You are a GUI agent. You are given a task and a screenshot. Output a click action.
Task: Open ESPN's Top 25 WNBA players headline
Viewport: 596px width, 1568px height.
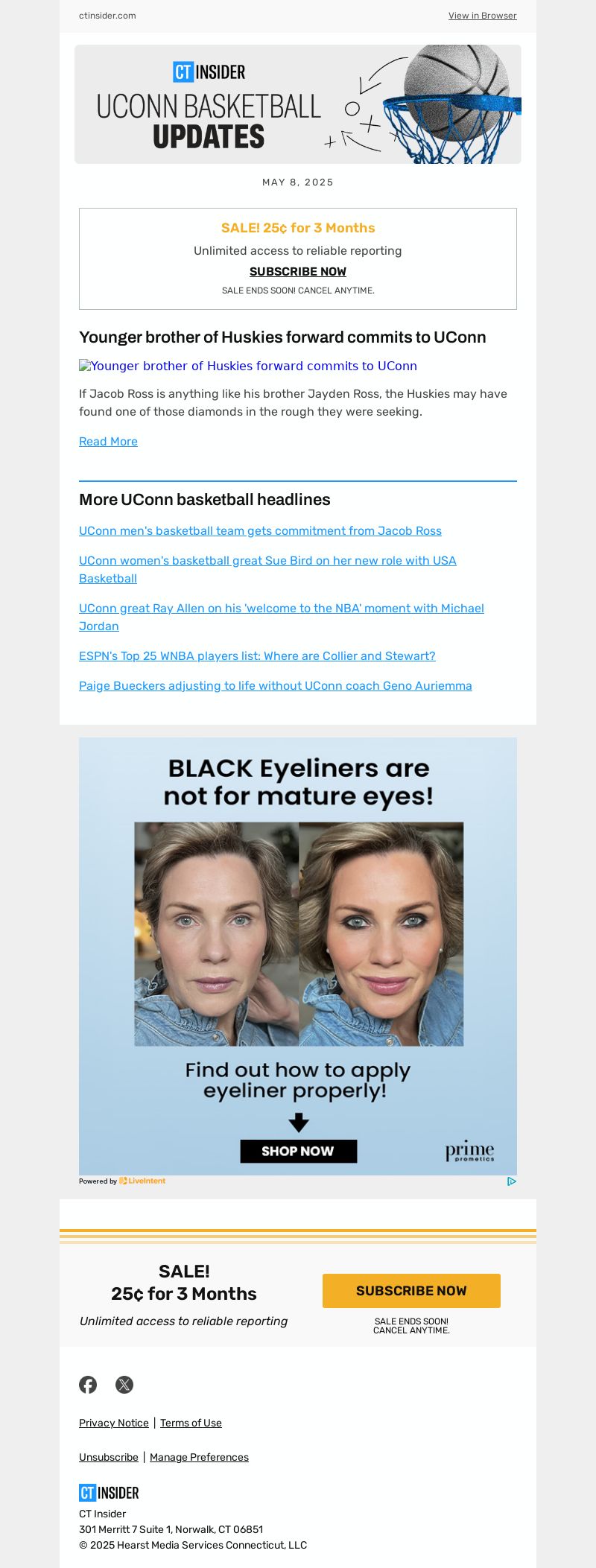pyautogui.click(x=257, y=656)
